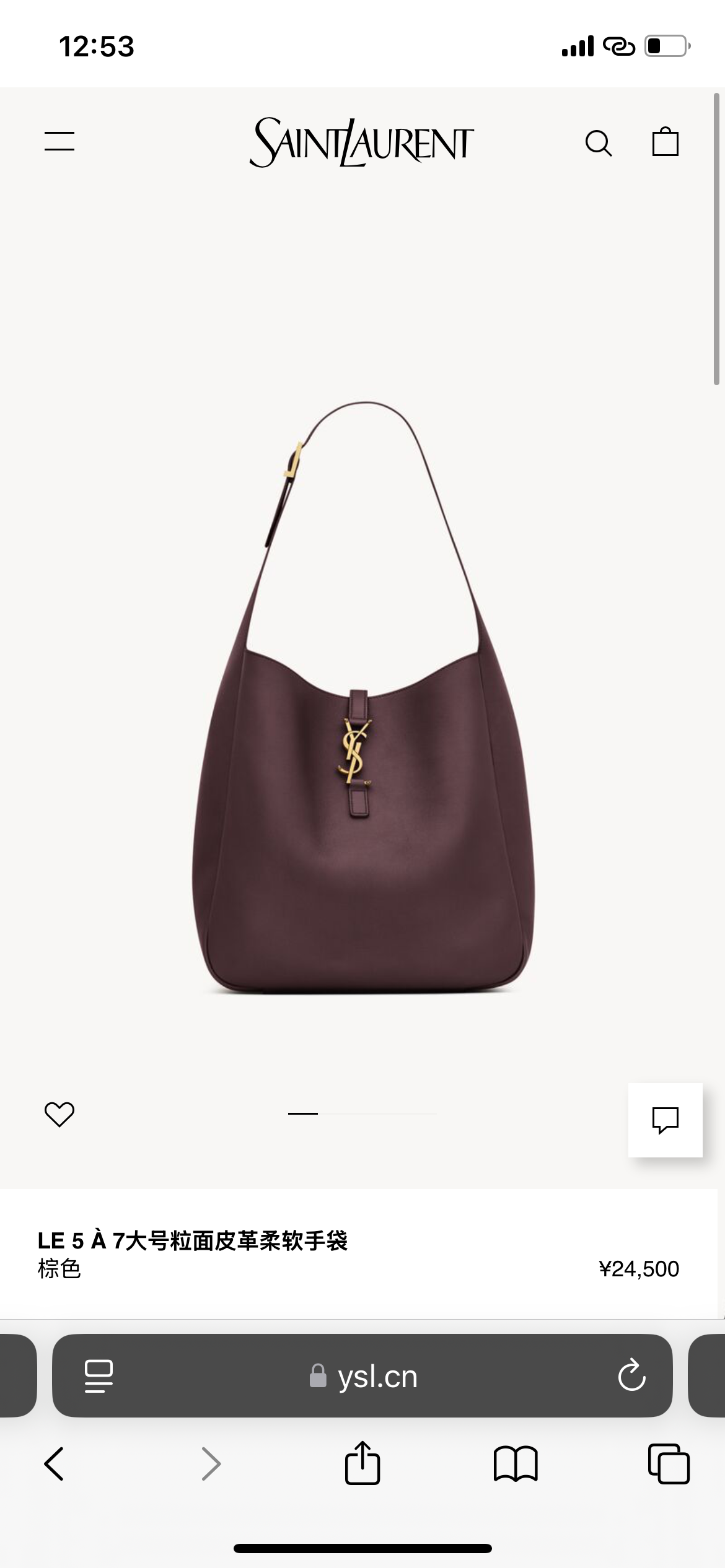
Task: Open the Safari page settings menu
Action: tap(99, 1377)
